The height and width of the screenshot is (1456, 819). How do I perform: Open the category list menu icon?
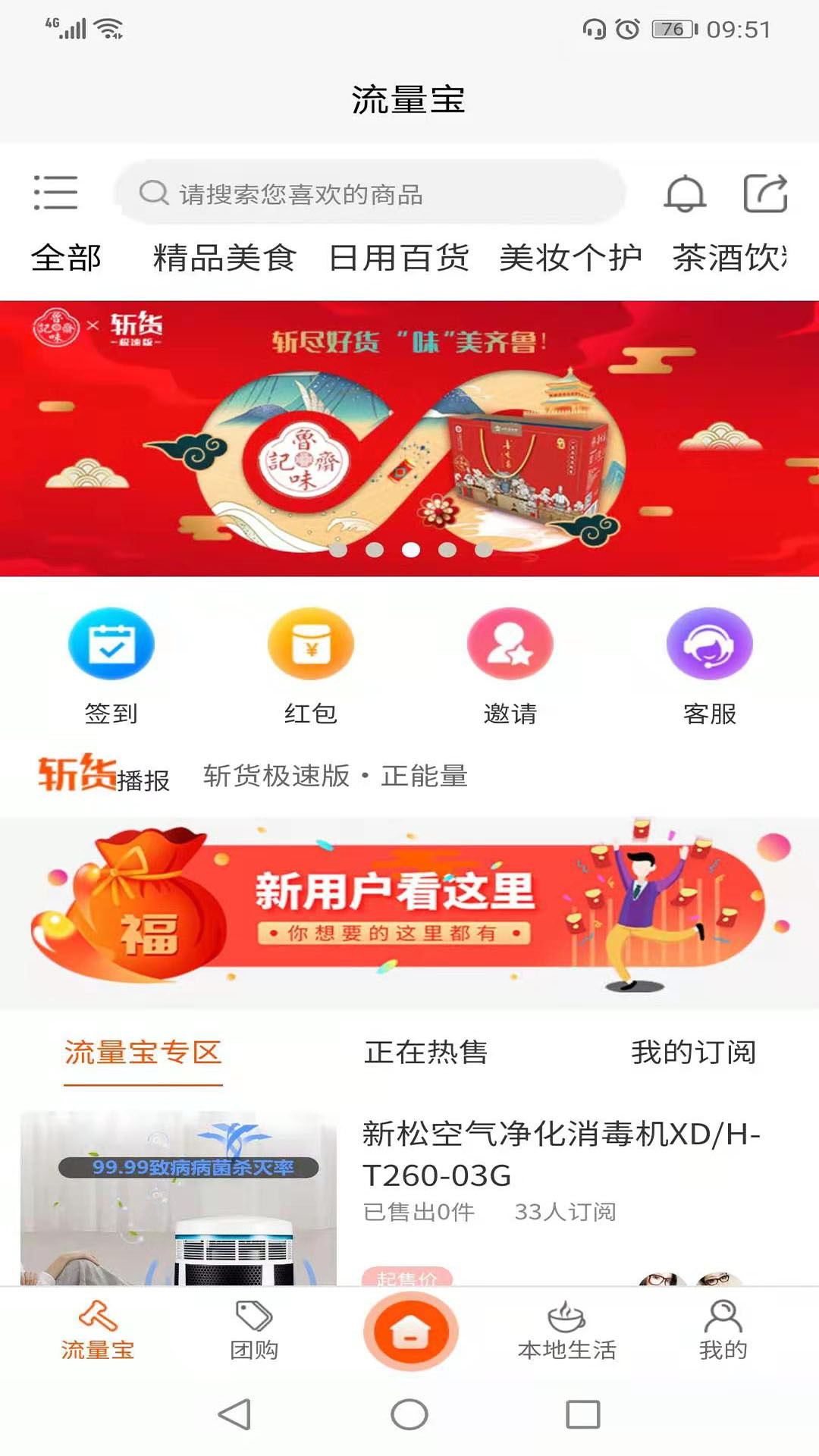click(55, 193)
